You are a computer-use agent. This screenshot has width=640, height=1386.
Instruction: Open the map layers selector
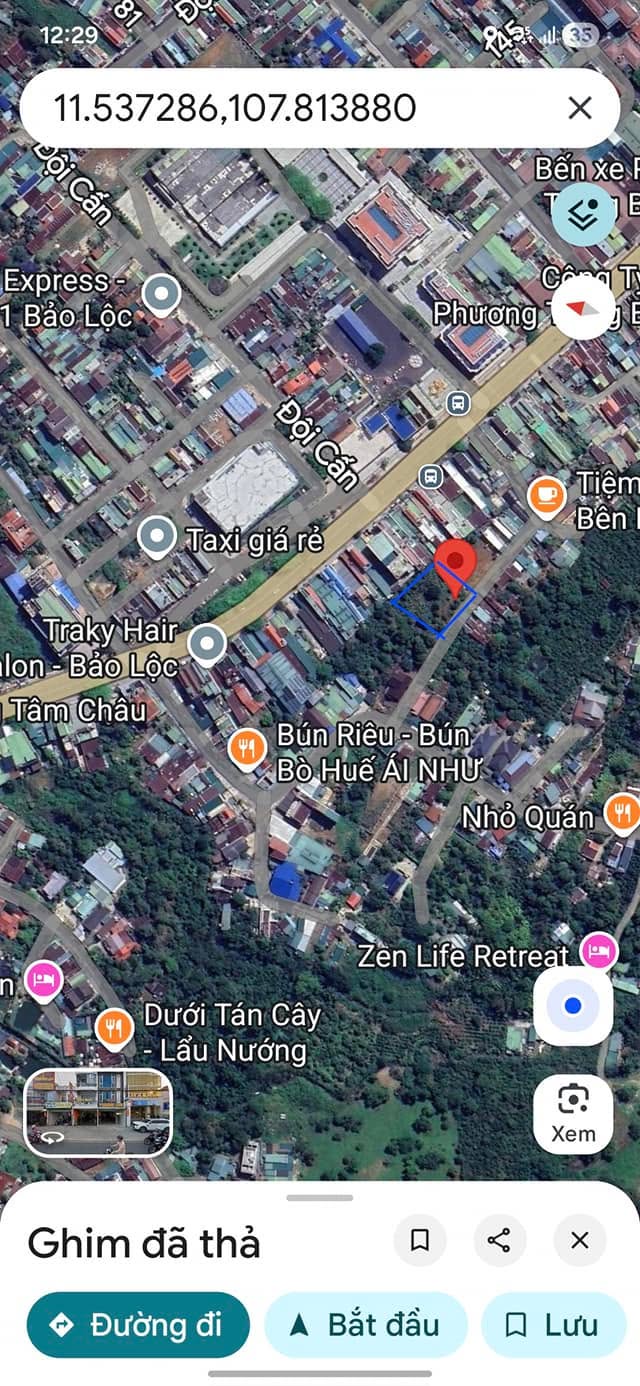[584, 214]
